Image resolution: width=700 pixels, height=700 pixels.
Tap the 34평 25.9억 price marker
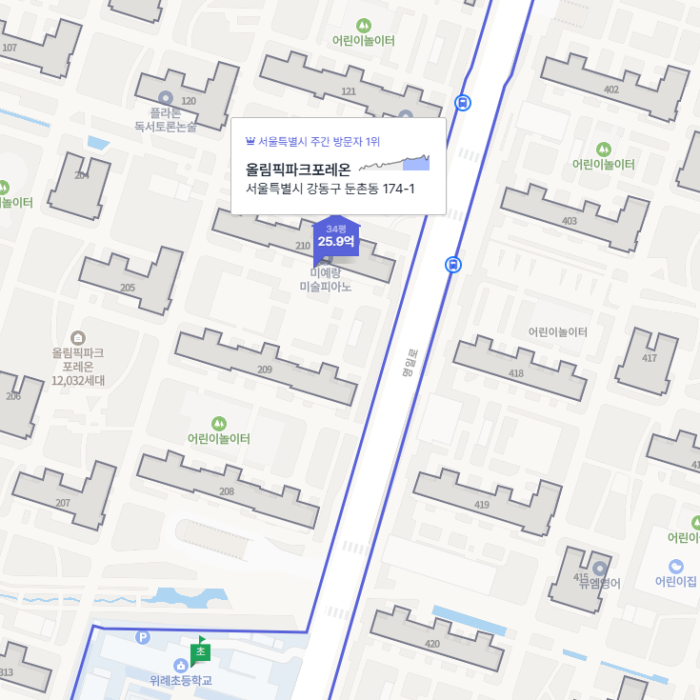click(336, 238)
